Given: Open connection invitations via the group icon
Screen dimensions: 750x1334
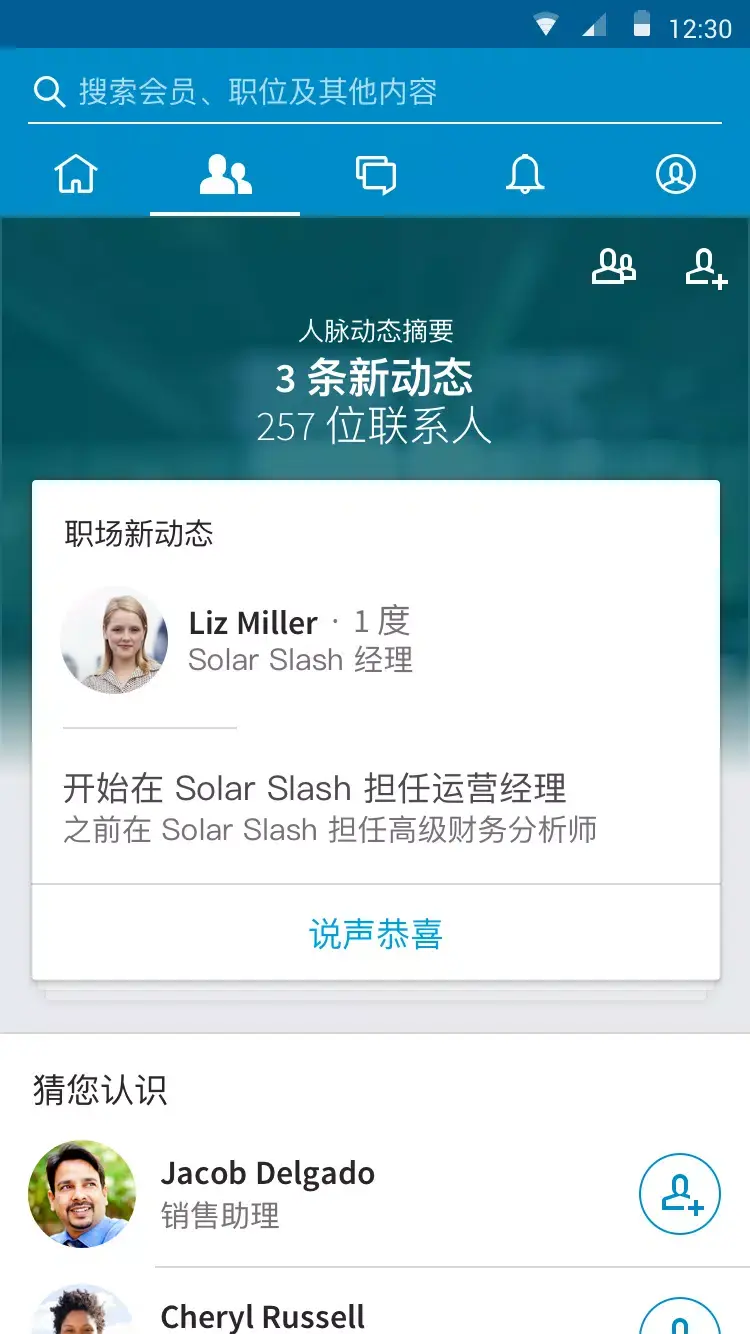Looking at the screenshot, I should (x=614, y=268).
